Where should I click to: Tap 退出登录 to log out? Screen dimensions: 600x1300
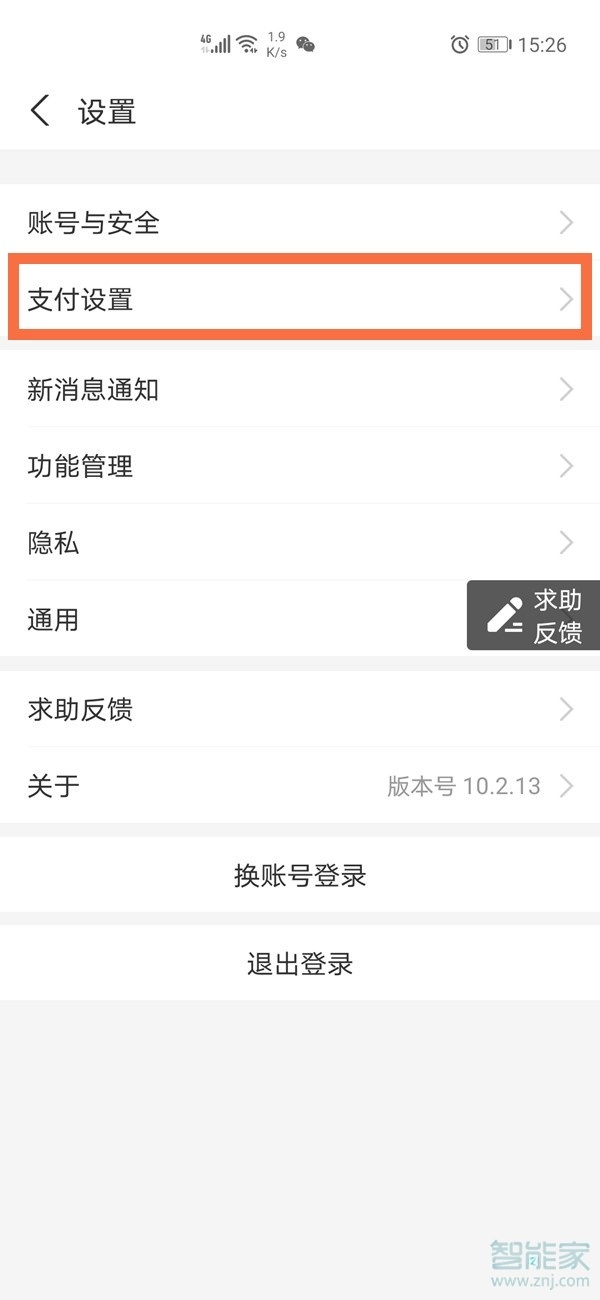click(300, 964)
